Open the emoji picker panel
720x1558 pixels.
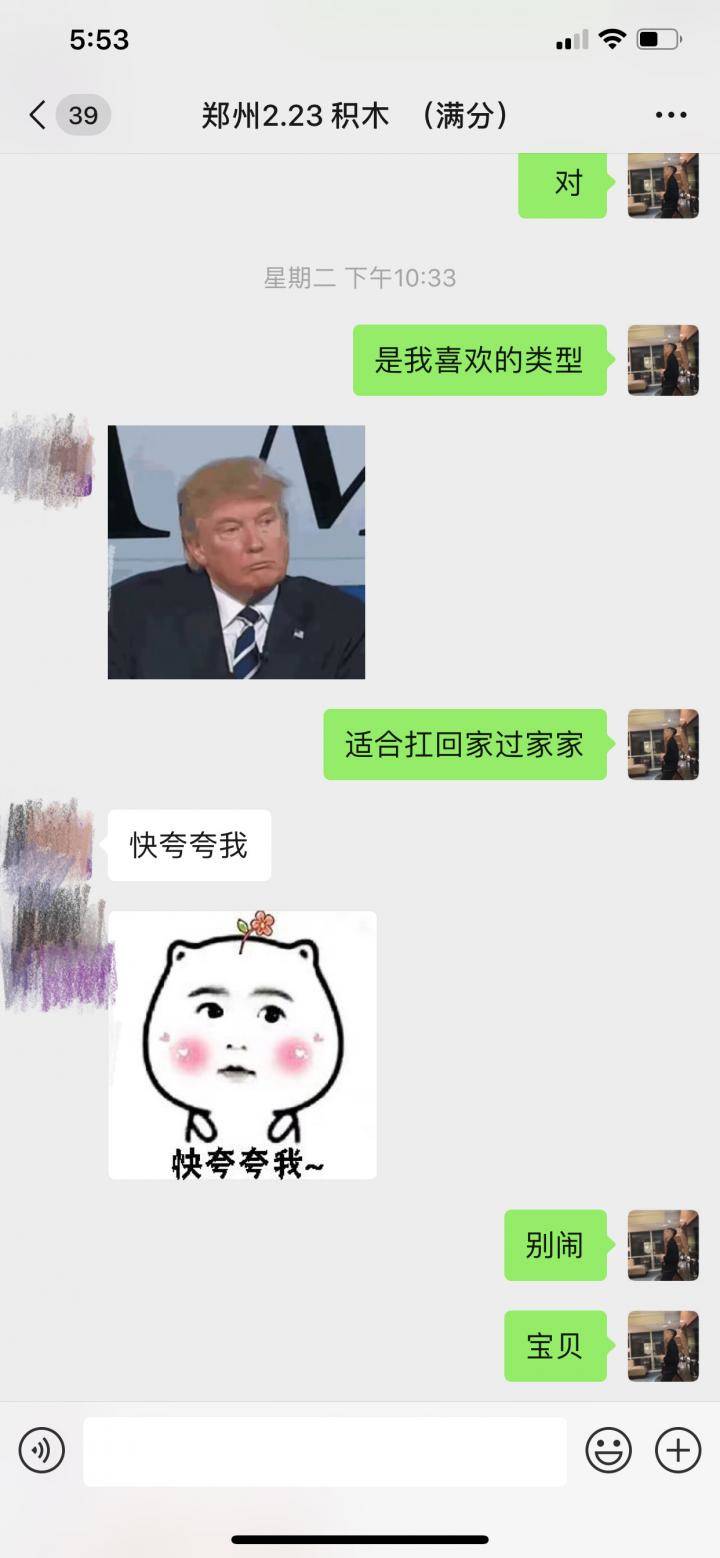tap(607, 1450)
